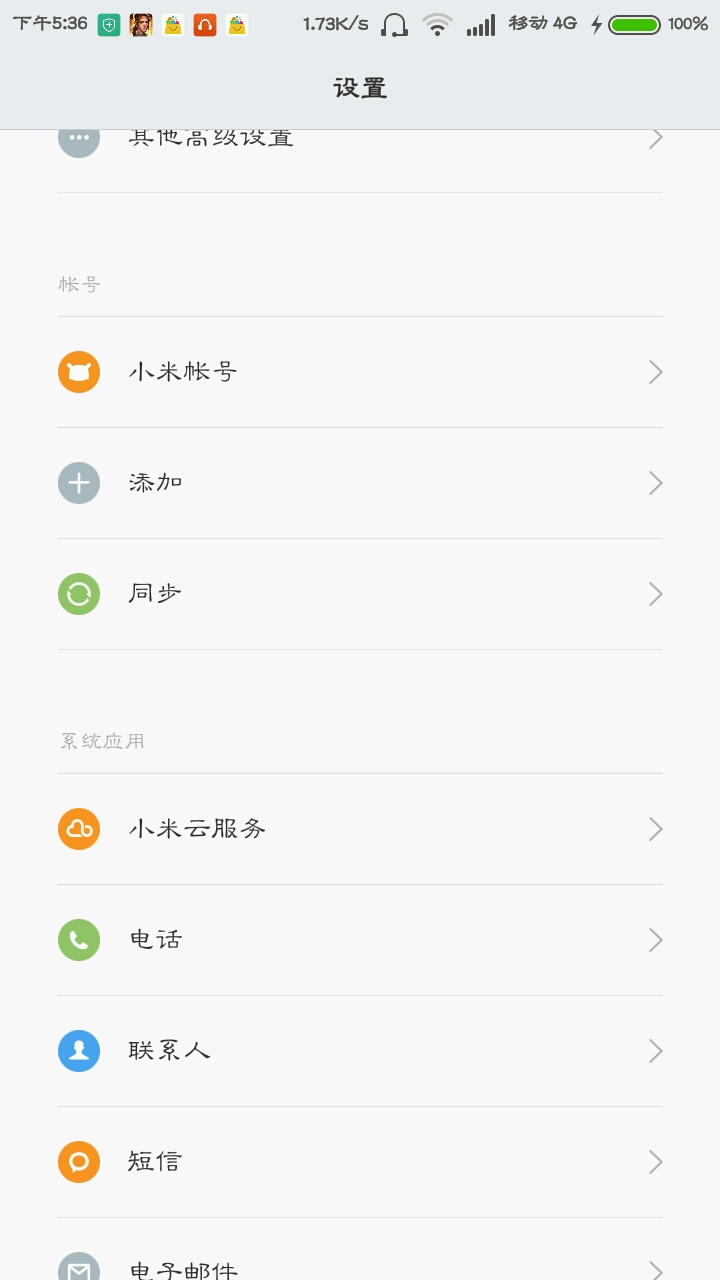Open 小米帐号 settings
Viewport: 720px width, 1280px height.
(360, 372)
